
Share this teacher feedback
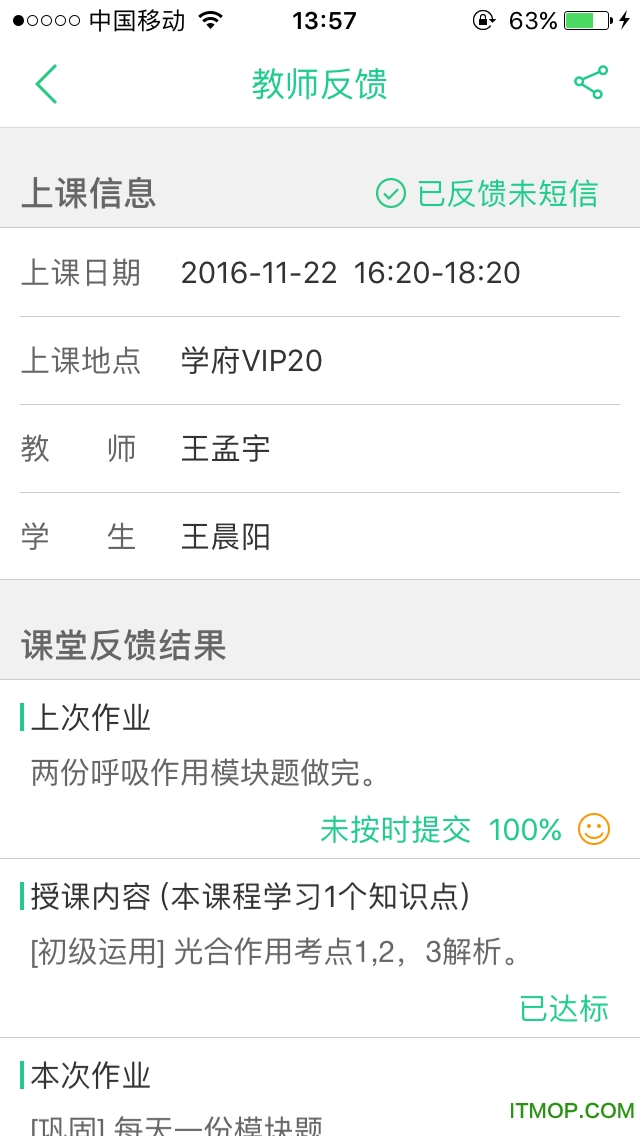(x=590, y=84)
